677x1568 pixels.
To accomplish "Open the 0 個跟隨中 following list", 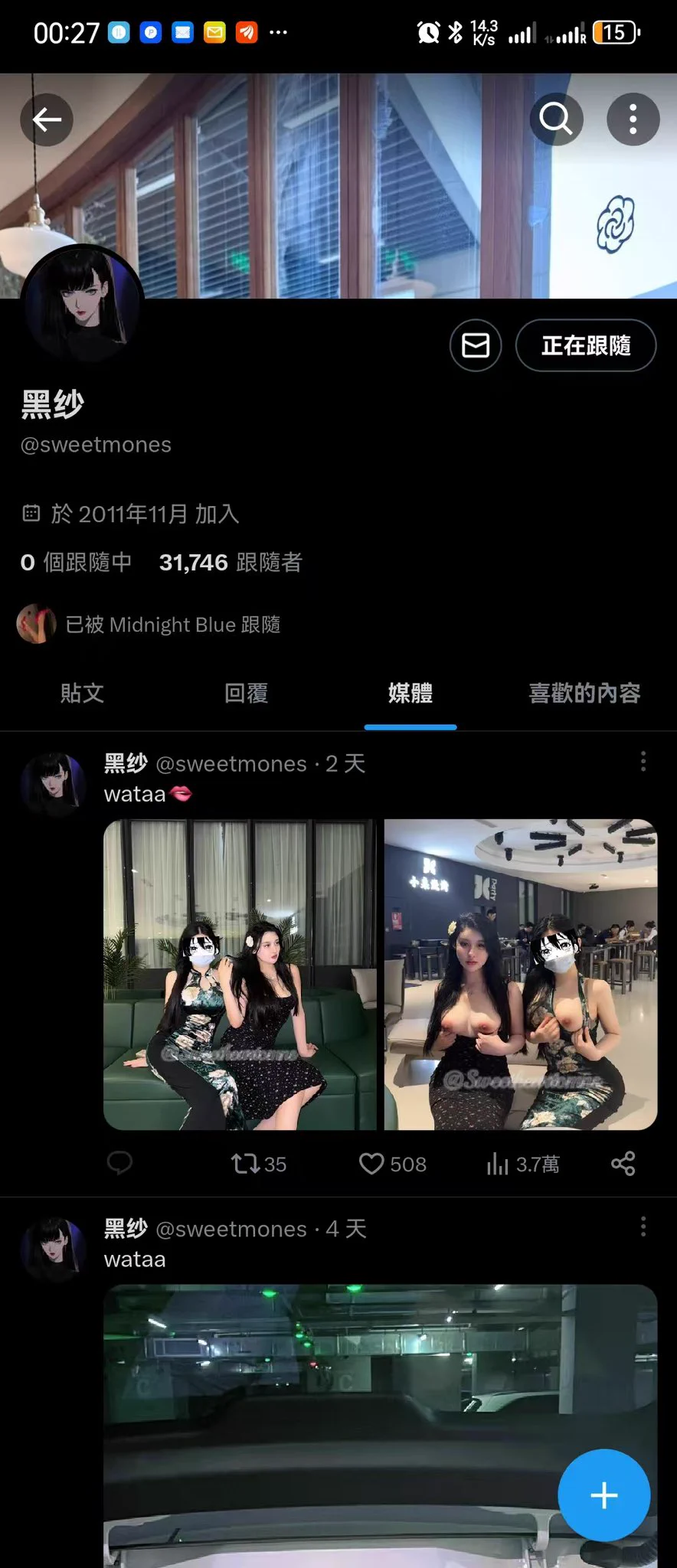I will [x=76, y=563].
